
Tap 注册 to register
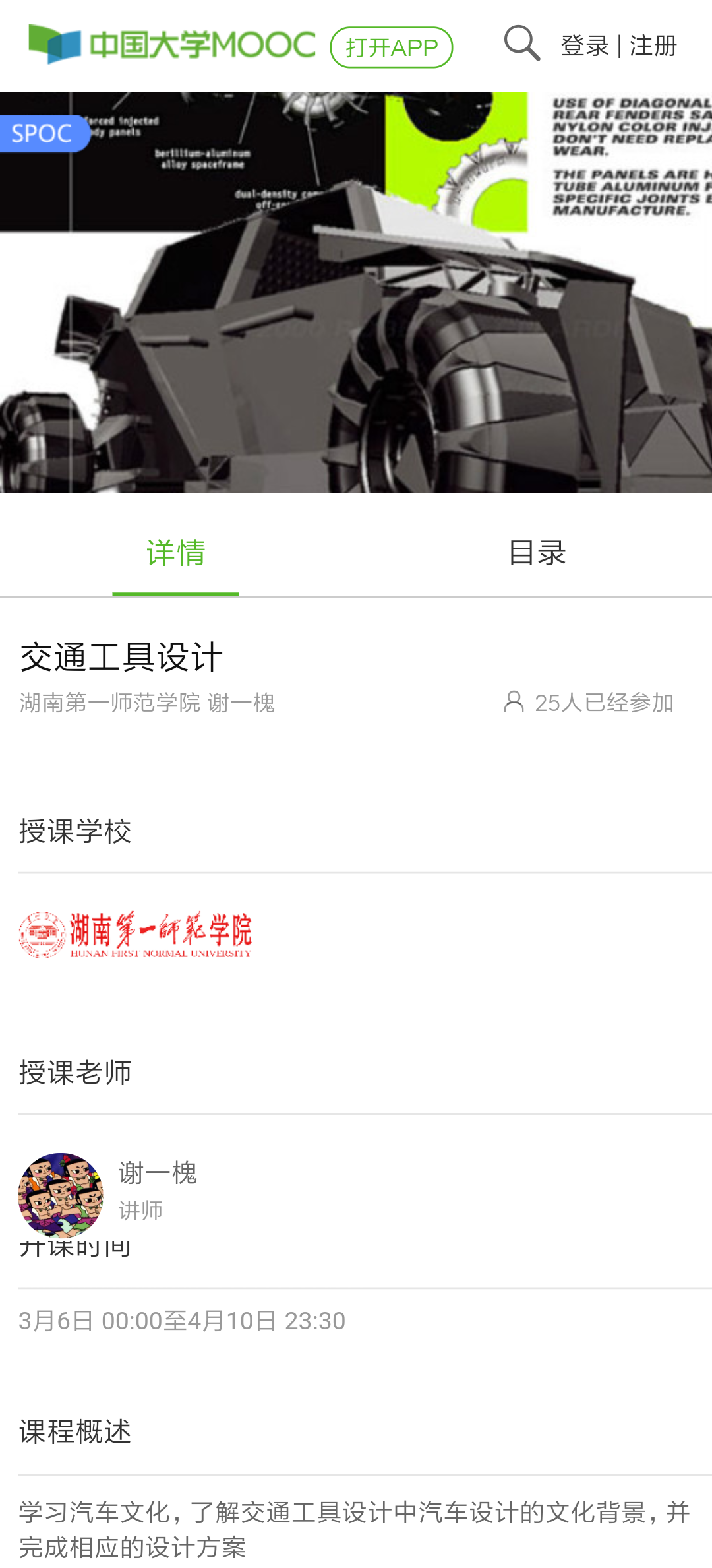pos(653,46)
